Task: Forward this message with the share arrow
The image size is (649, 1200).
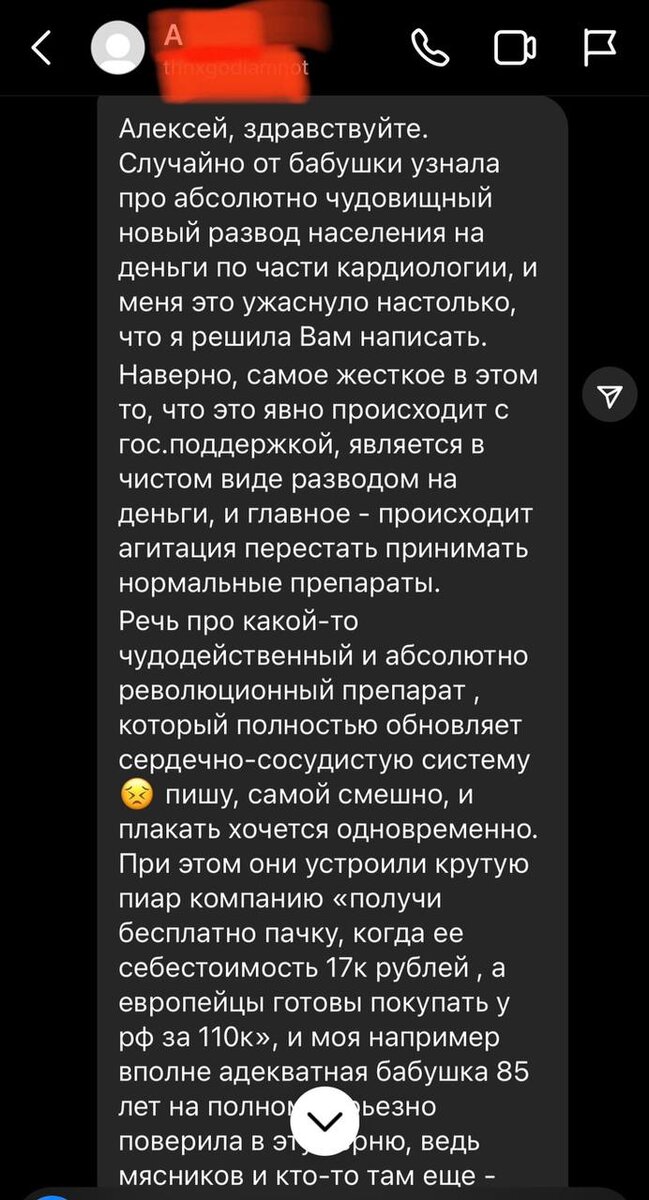Action: pos(609,396)
